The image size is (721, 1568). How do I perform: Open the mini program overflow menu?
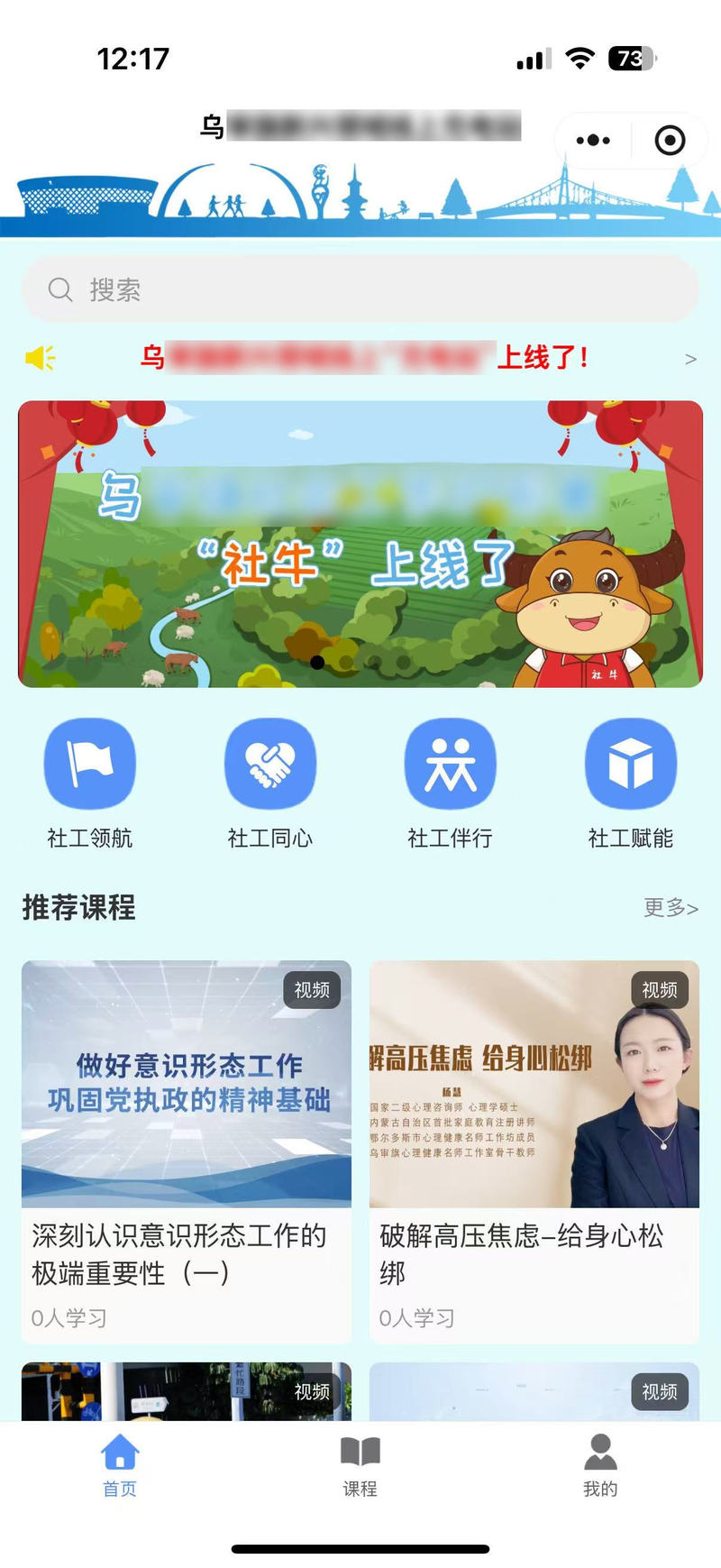pos(593,141)
